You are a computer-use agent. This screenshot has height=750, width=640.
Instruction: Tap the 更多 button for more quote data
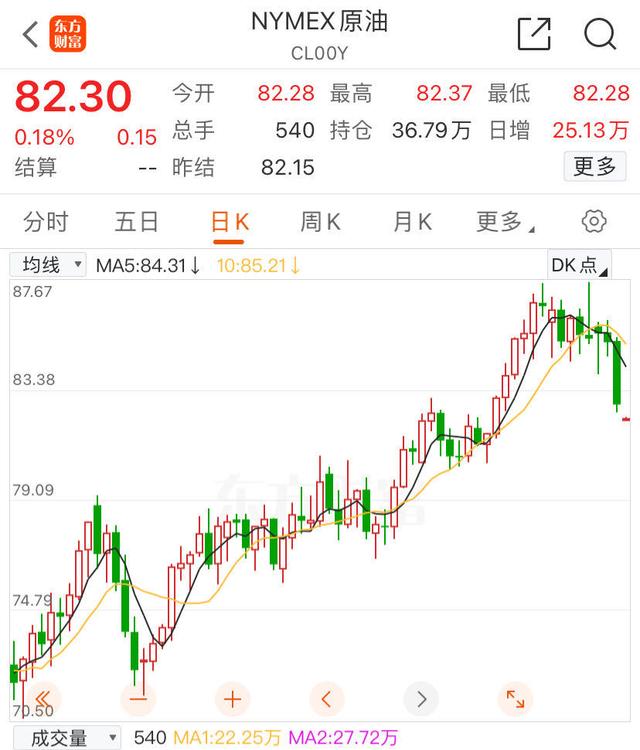click(x=594, y=166)
